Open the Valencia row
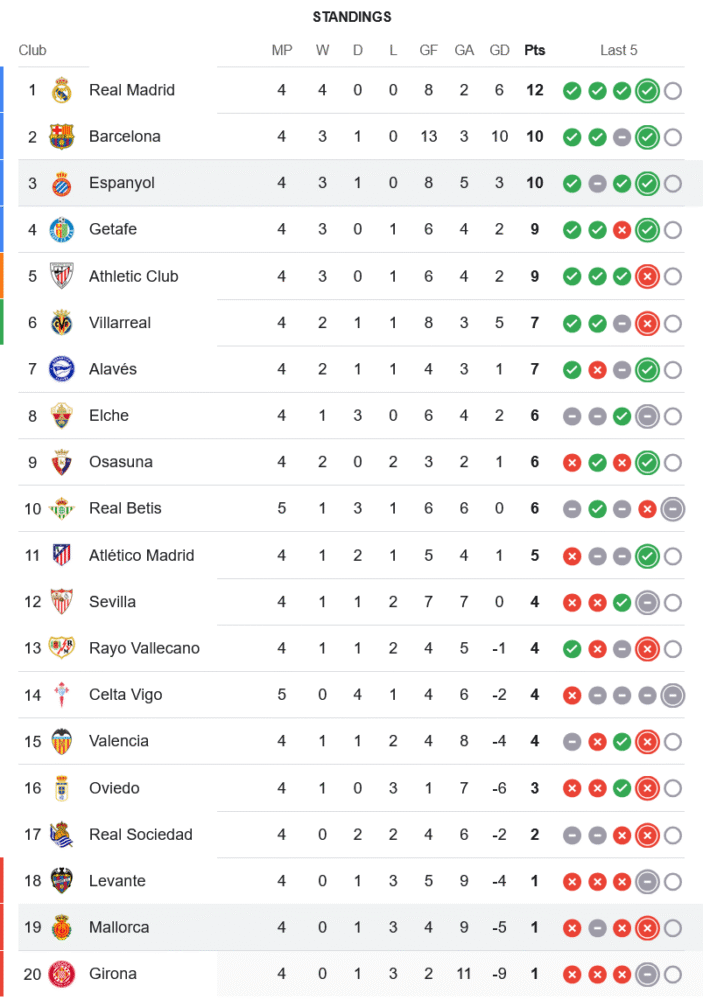703x1000 pixels. pos(119,741)
